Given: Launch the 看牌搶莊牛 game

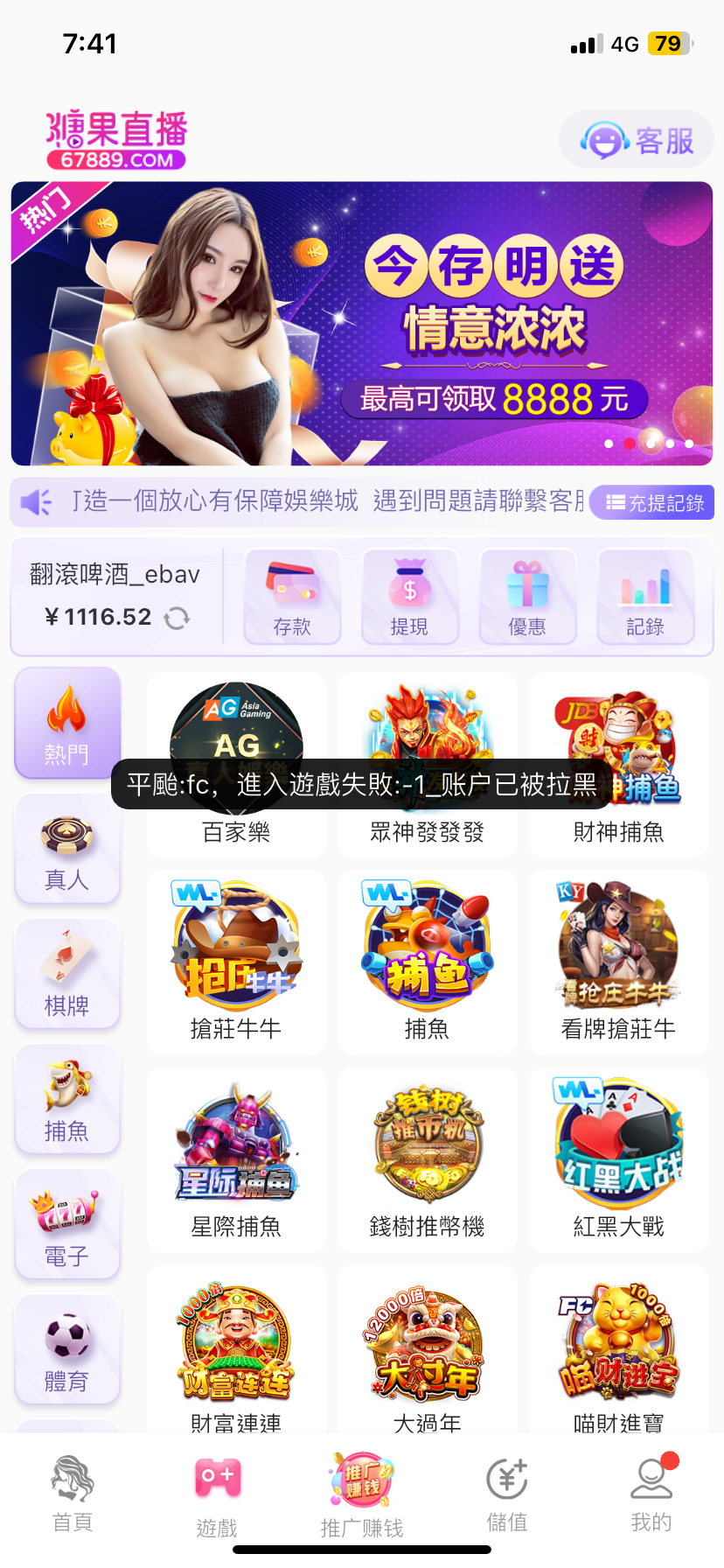Looking at the screenshot, I should coord(618,961).
